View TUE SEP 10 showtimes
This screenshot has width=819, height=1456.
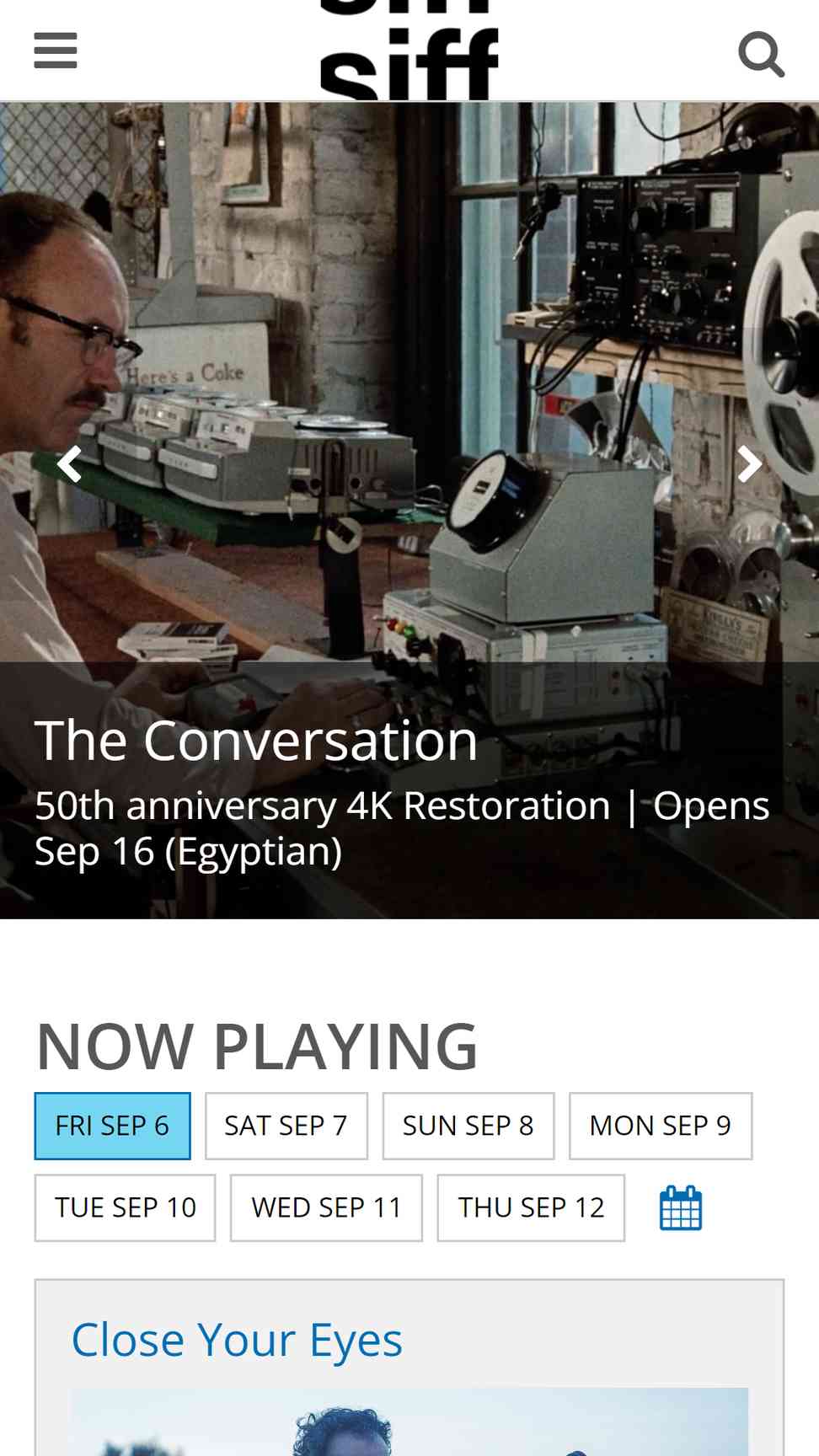tap(125, 1207)
